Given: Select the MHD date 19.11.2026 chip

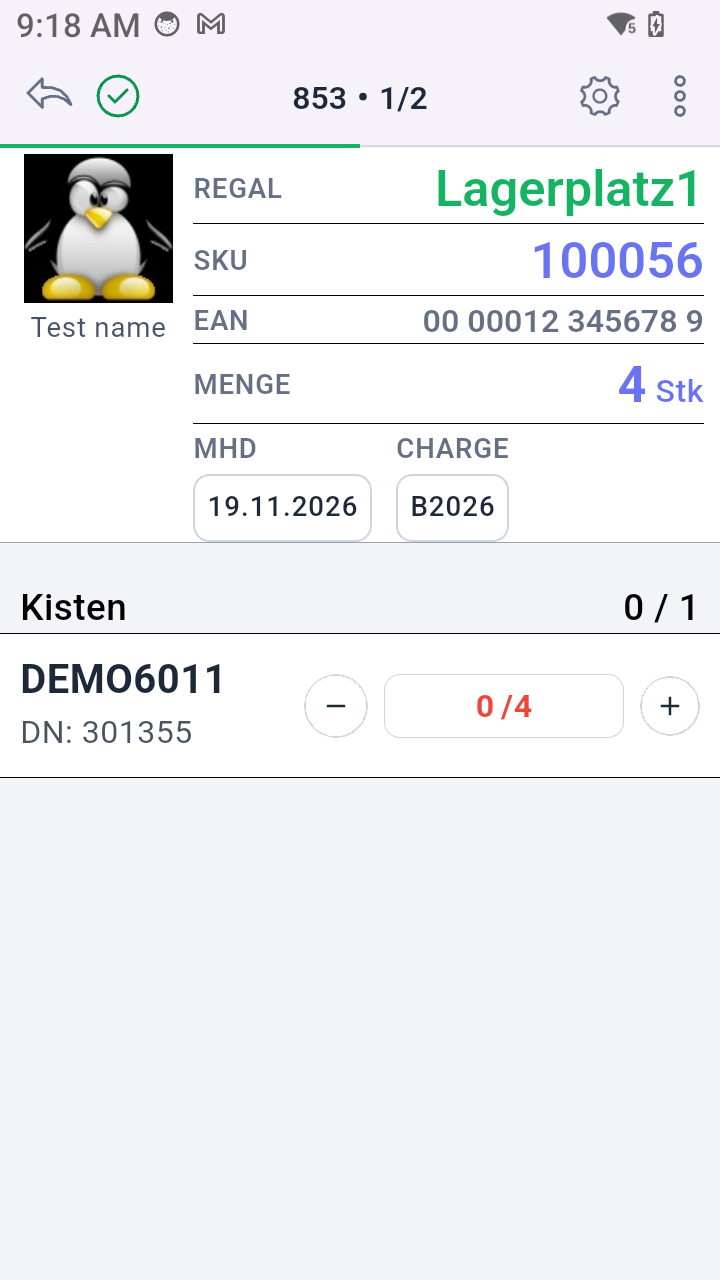Looking at the screenshot, I should click(282, 507).
